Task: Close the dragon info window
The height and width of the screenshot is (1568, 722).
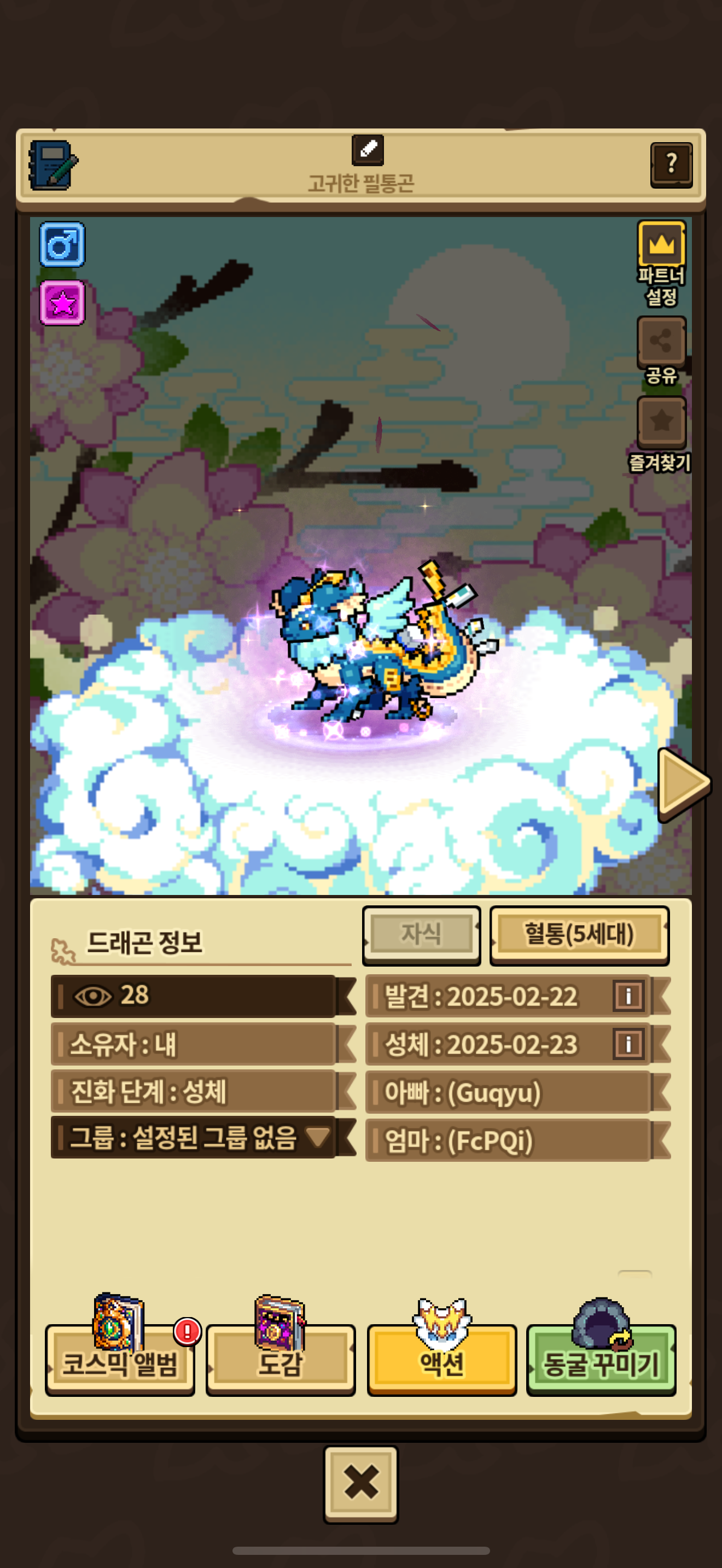Action: click(360, 1482)
